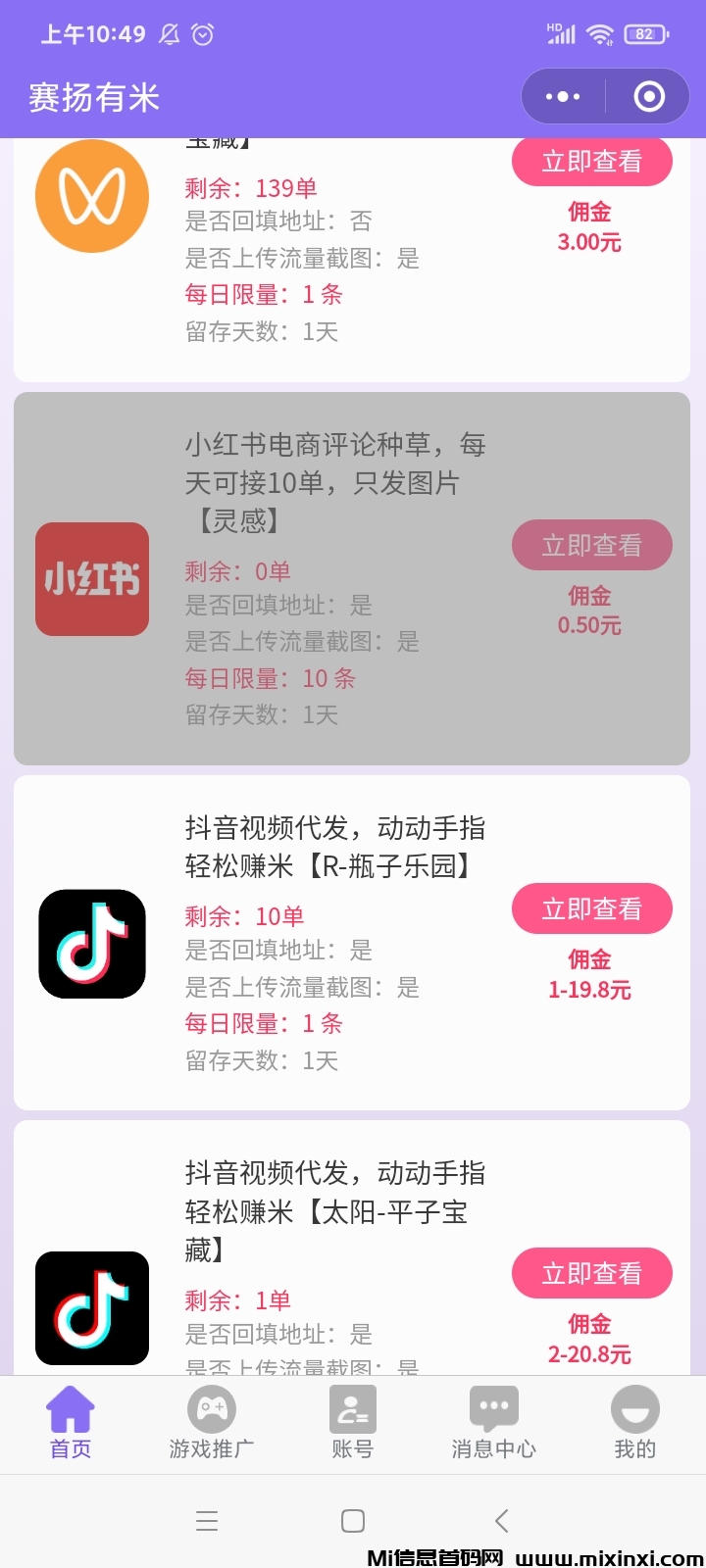Select the 抖音 icon for 太阳-平子宝藏 task
Viewport: 706px width, 1568px height.
pos(91,1308)
